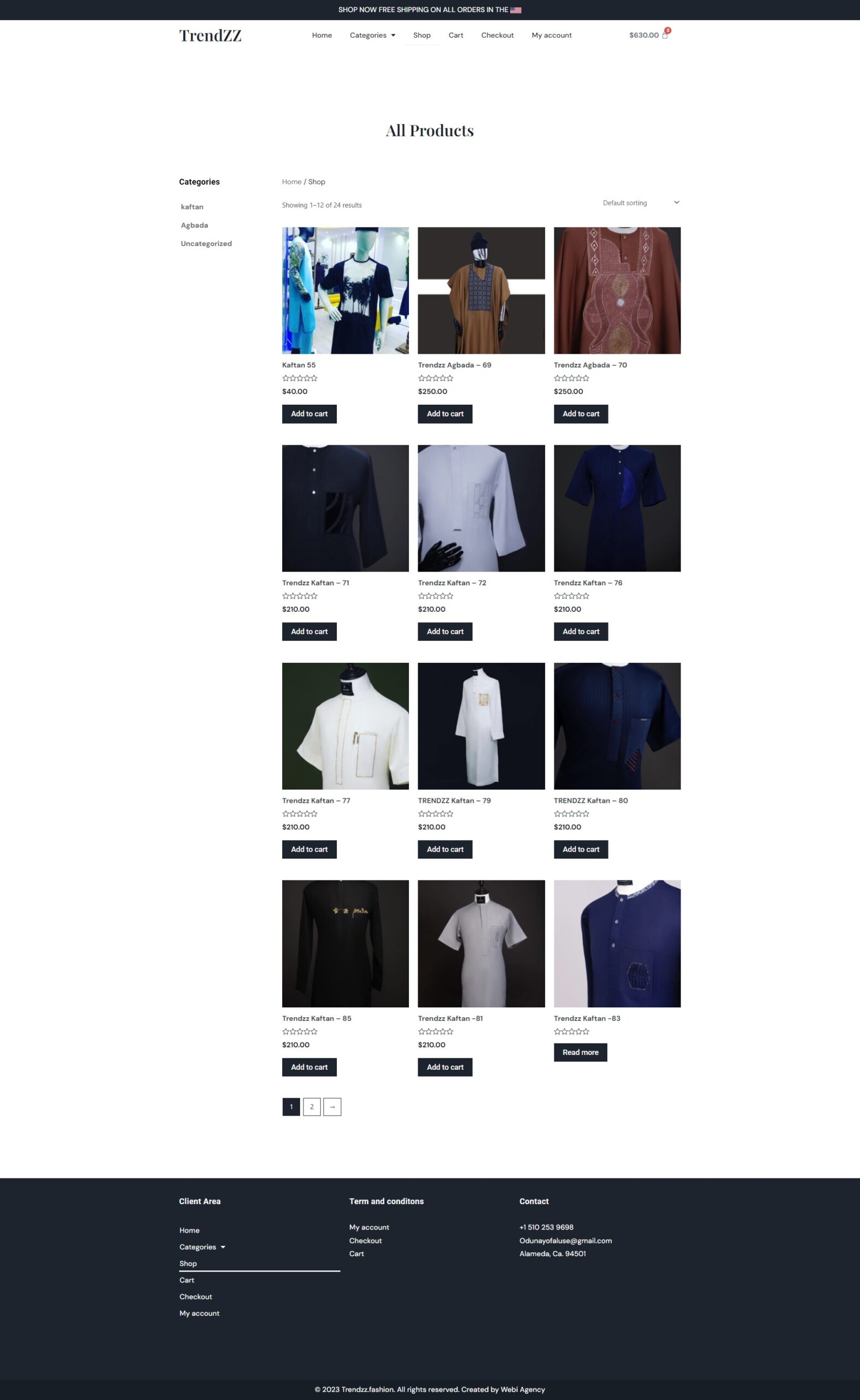Add TRENDZZ Kaftan – 79 to cart
Screen dimensions: 860x1400
[444, 849]
